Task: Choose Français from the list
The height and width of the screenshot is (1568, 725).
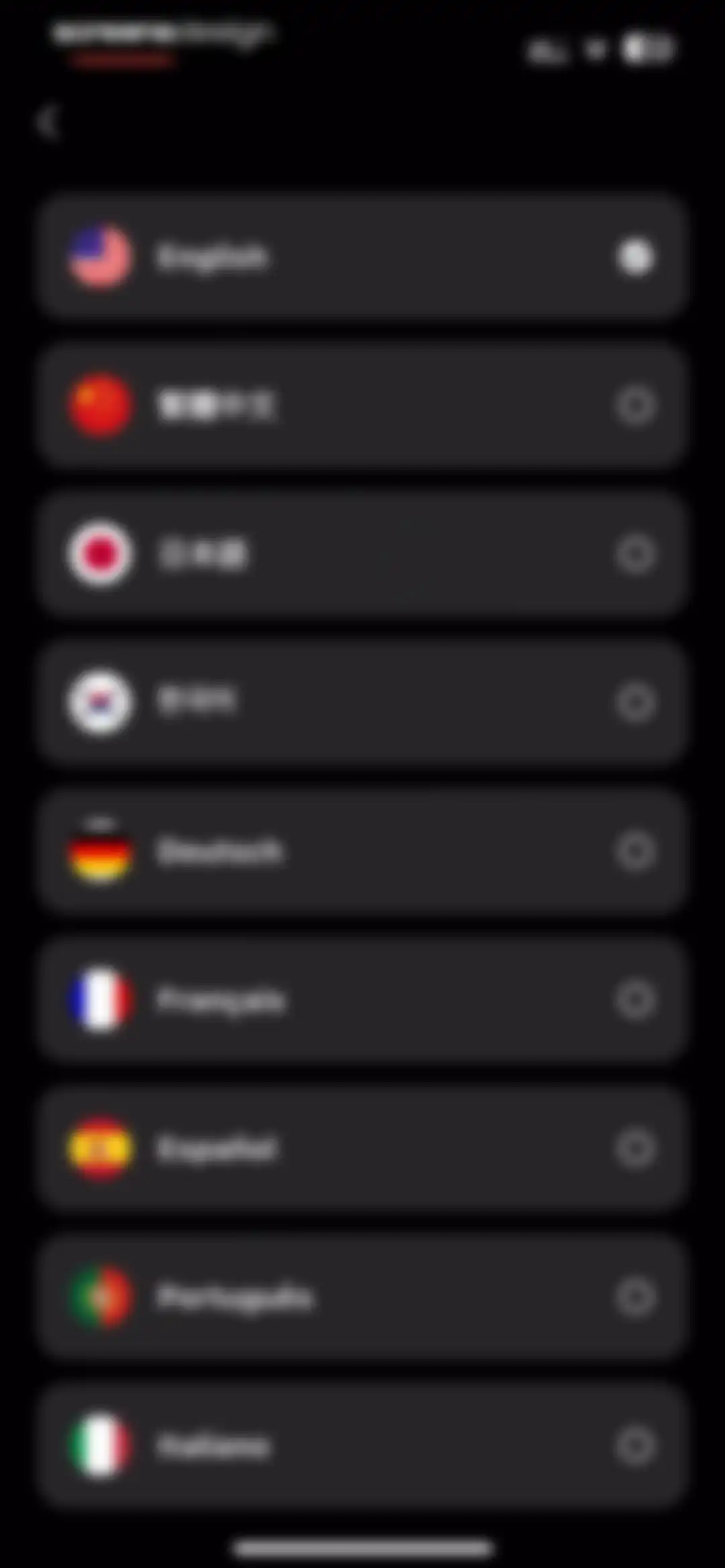Action: coord(362,1000)
